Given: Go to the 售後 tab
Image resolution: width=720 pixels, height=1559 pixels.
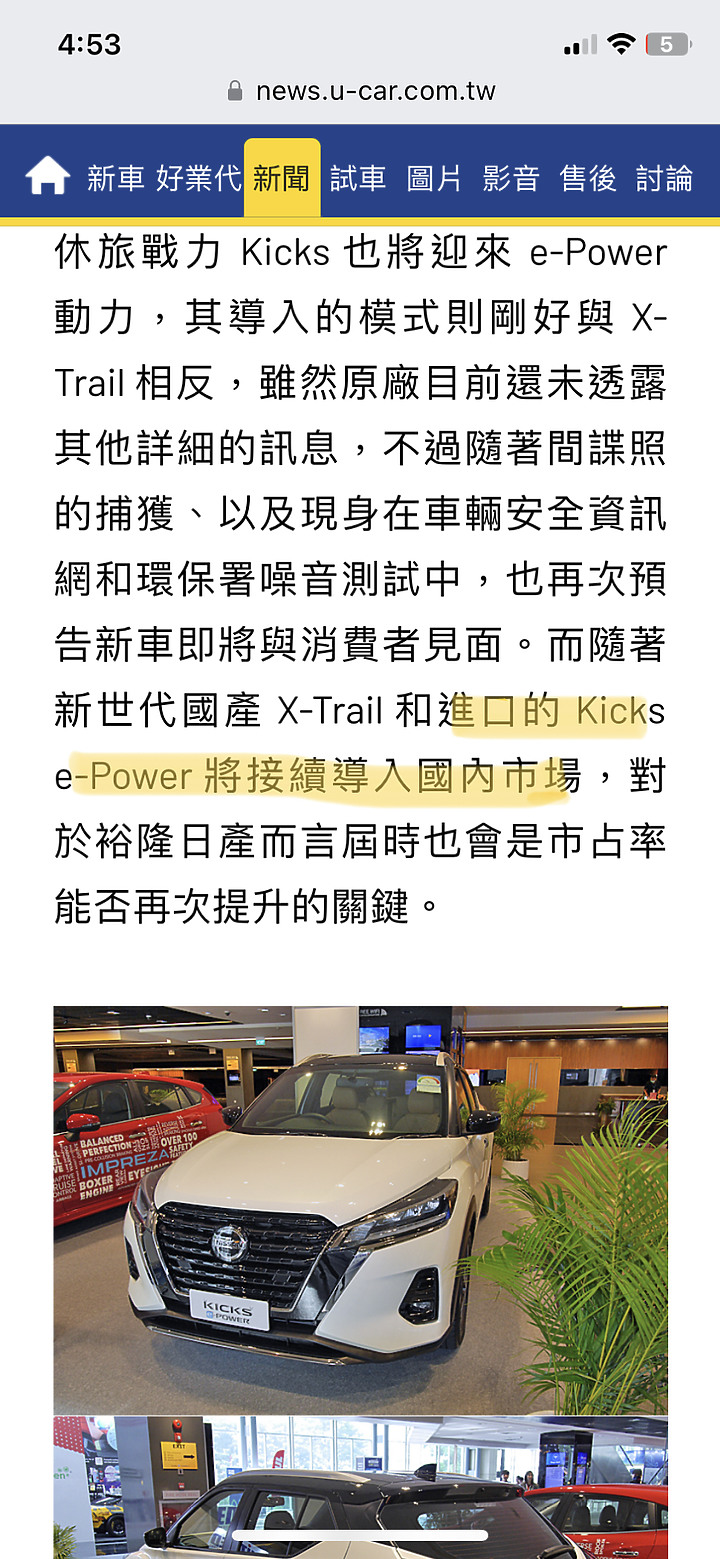Looking at the screenshot, I should [x=588, y=179].
